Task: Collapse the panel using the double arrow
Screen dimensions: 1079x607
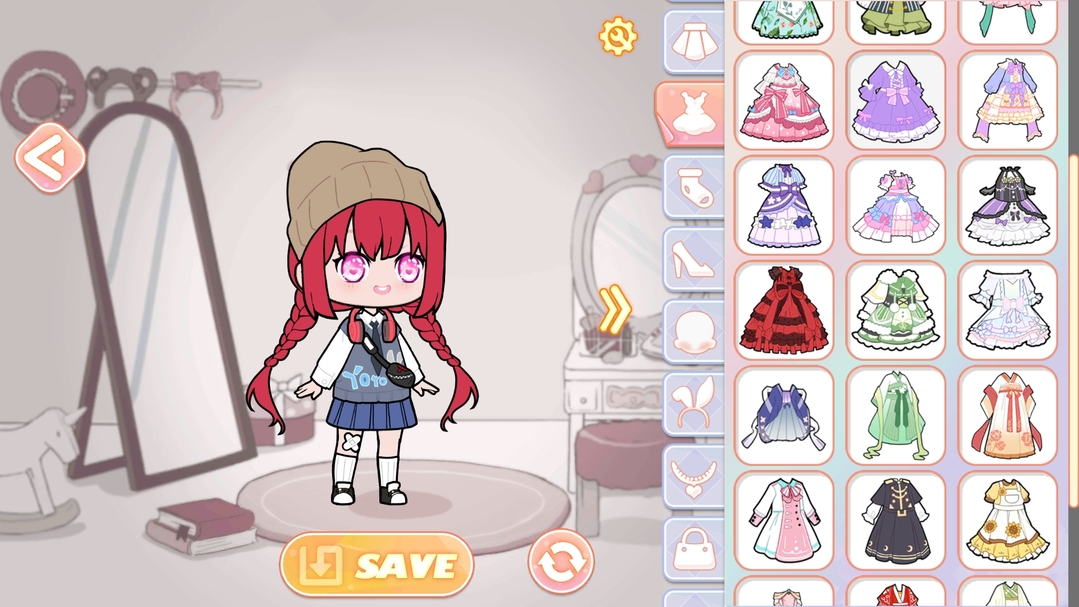Action: pos(615,309)
